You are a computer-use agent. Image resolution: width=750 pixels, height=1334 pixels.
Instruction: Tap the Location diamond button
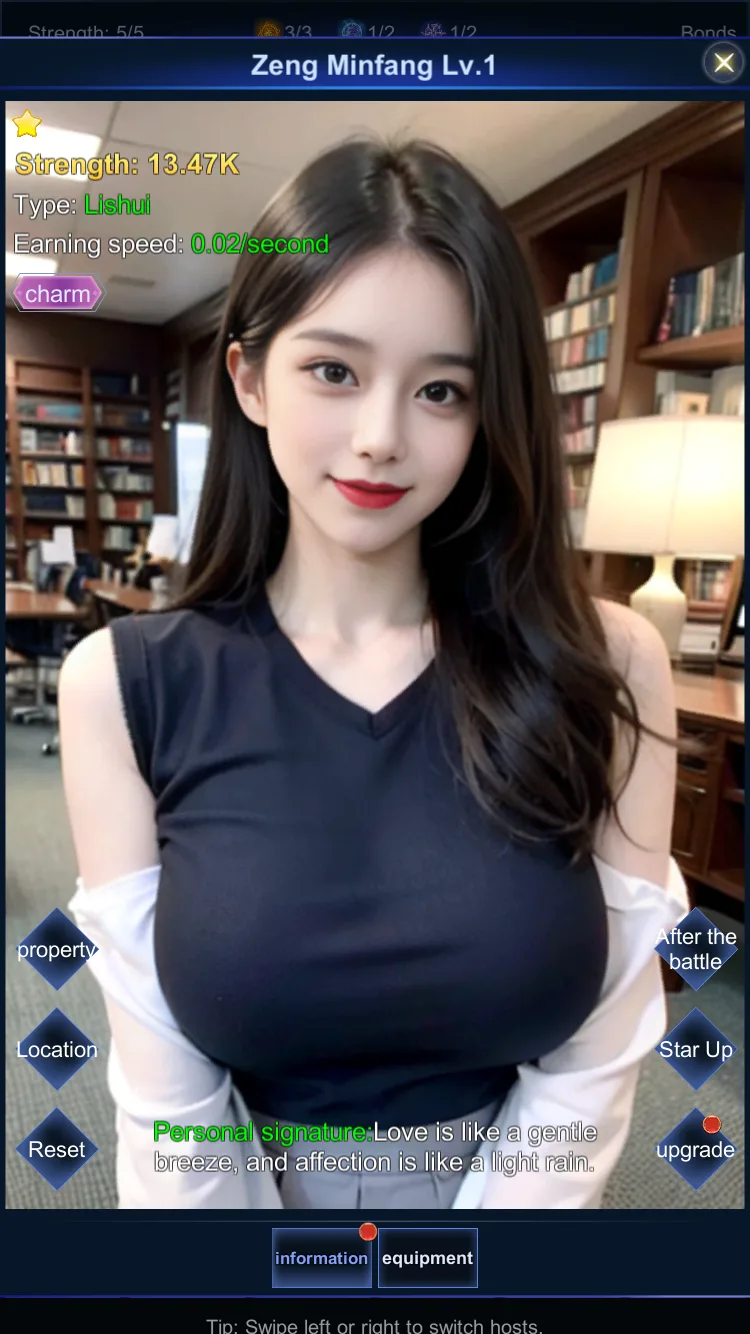coord(57,1049)
